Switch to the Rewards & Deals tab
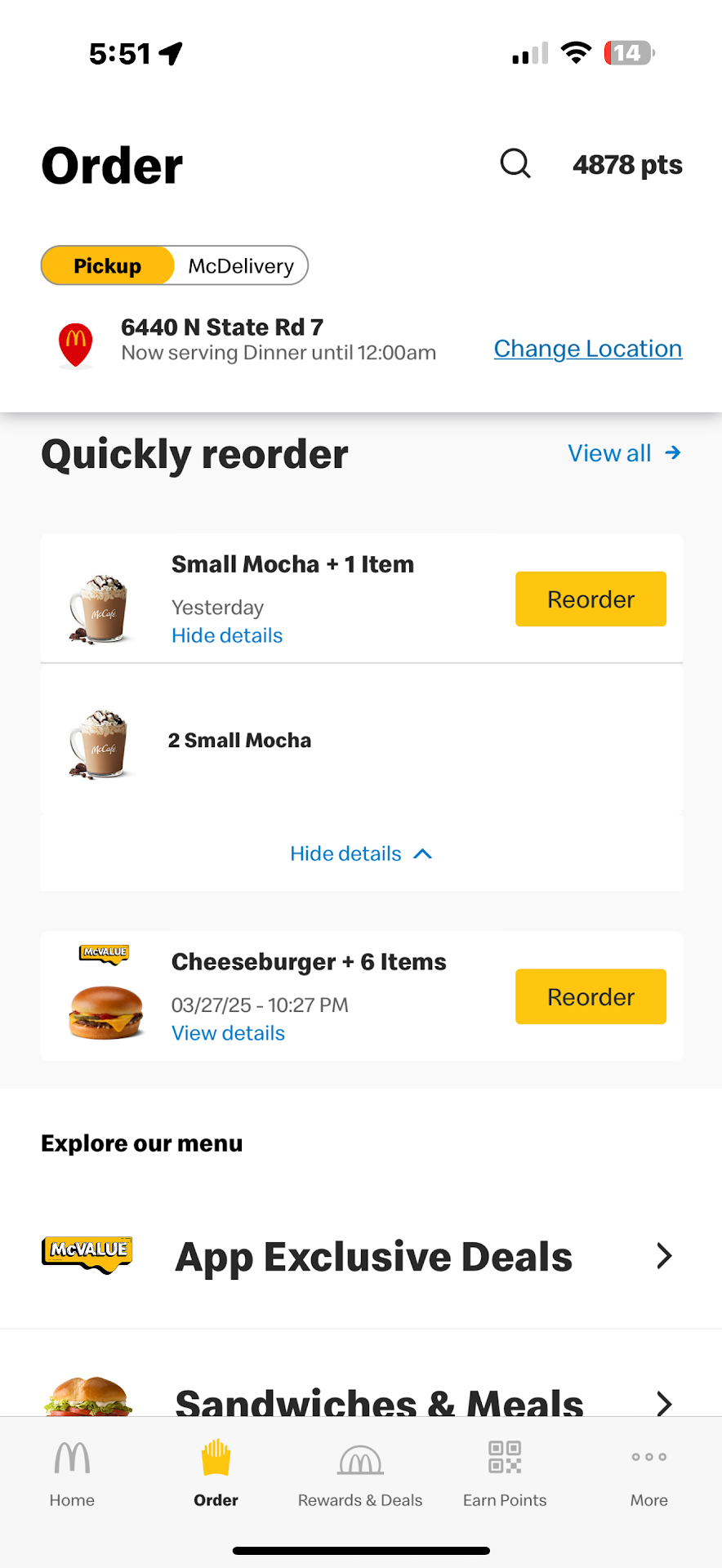Viewport: 722px width, 1568px height. 360,1473
